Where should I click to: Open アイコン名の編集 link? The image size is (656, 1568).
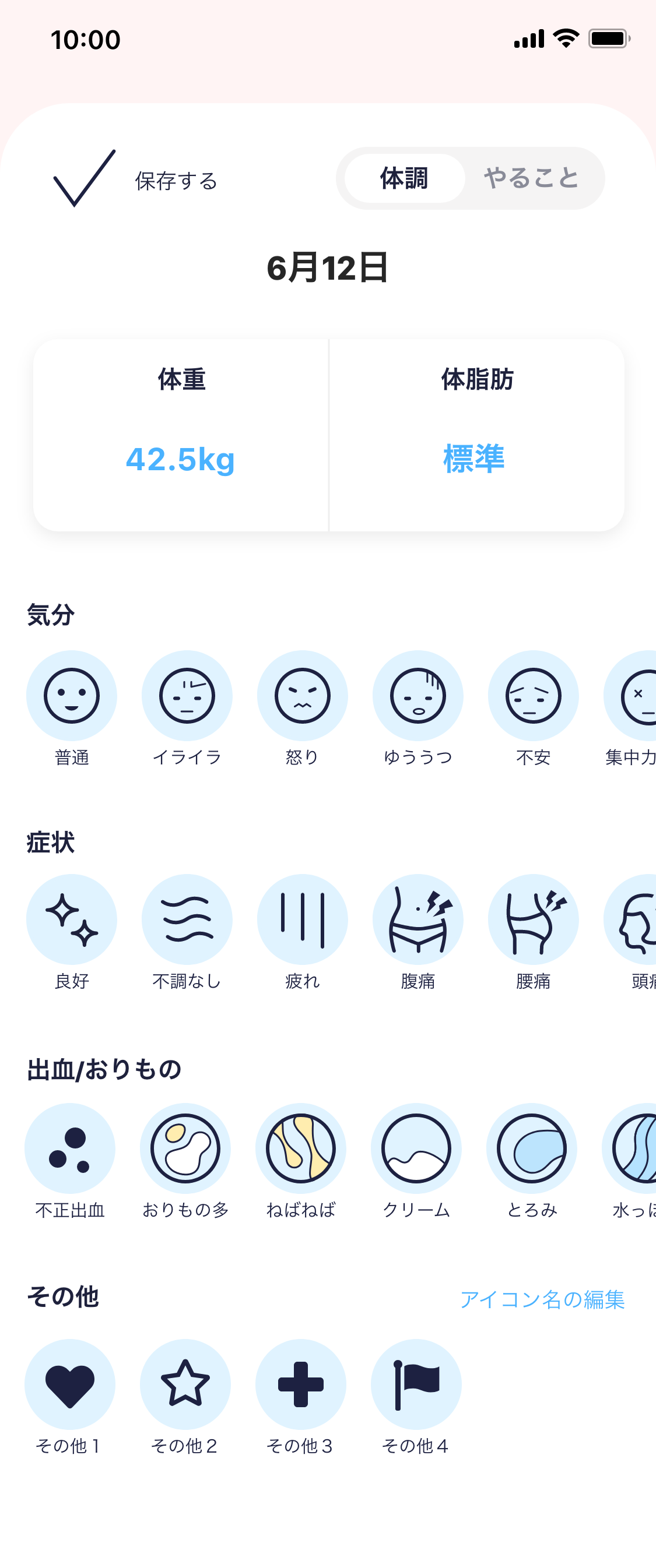[542, 1299]
